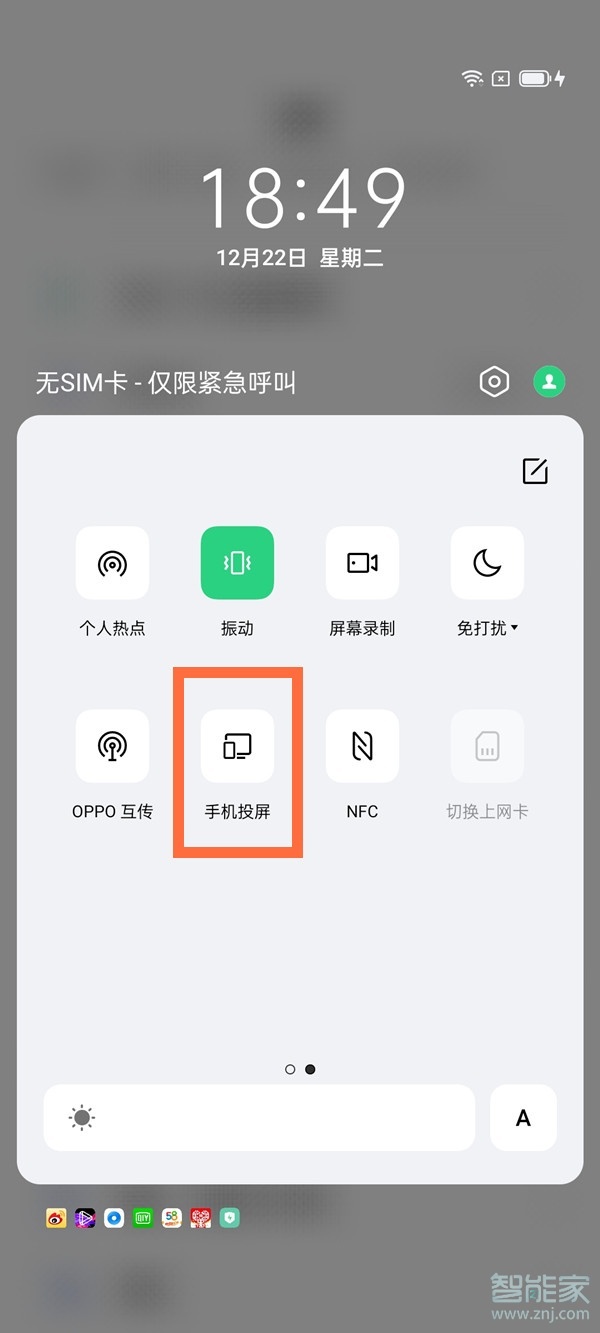Tap the brightness slider bar
The height and width of the screenshot is (1333, 600).
tap(259, 1117)
